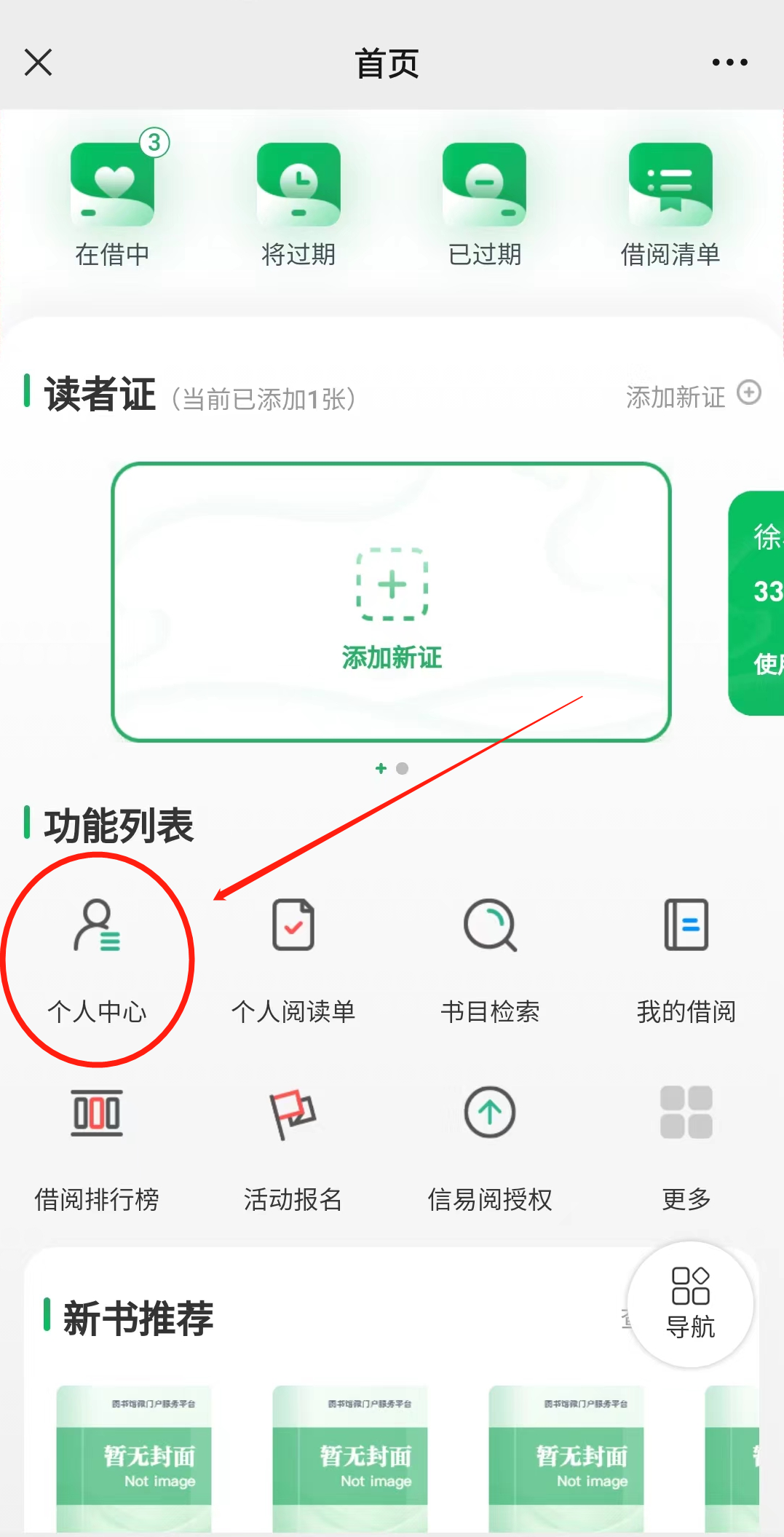The height and width of the screenshot is (1537, 784).
Task: Tap the 添加新证 card with plus sign
Action: tap(392, 603)
